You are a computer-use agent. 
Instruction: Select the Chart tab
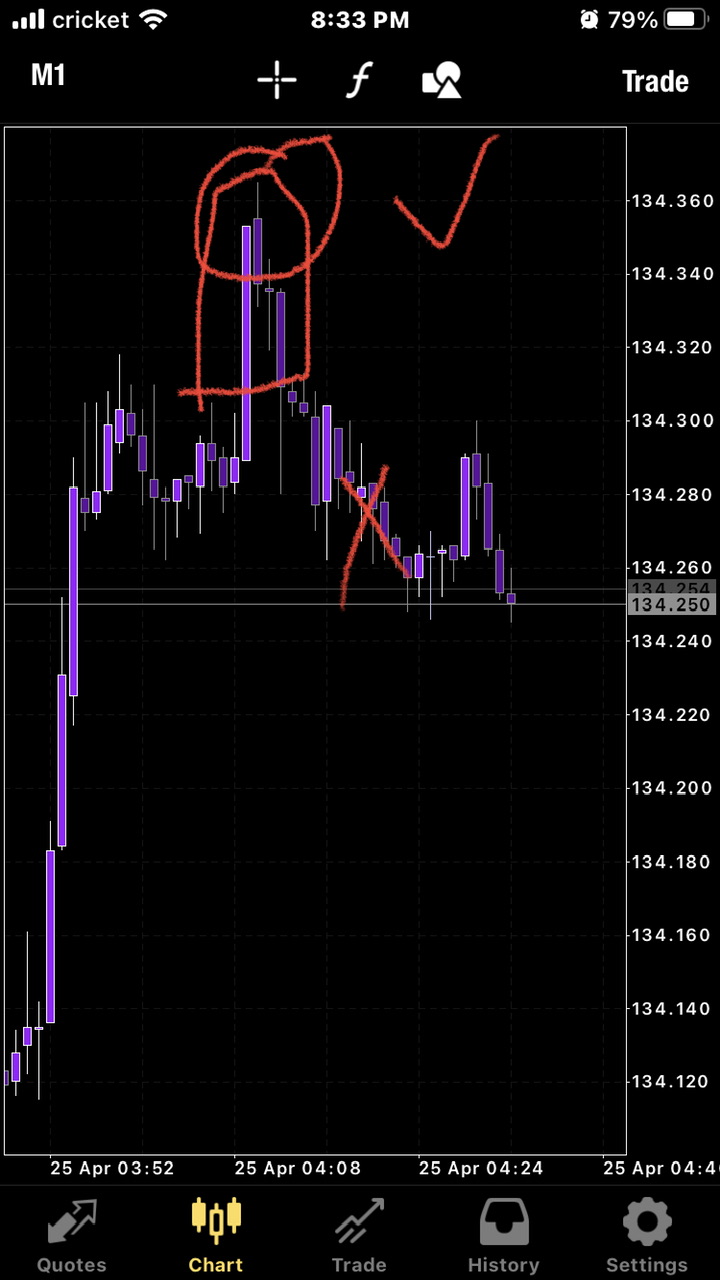[x=216, y=1235]
